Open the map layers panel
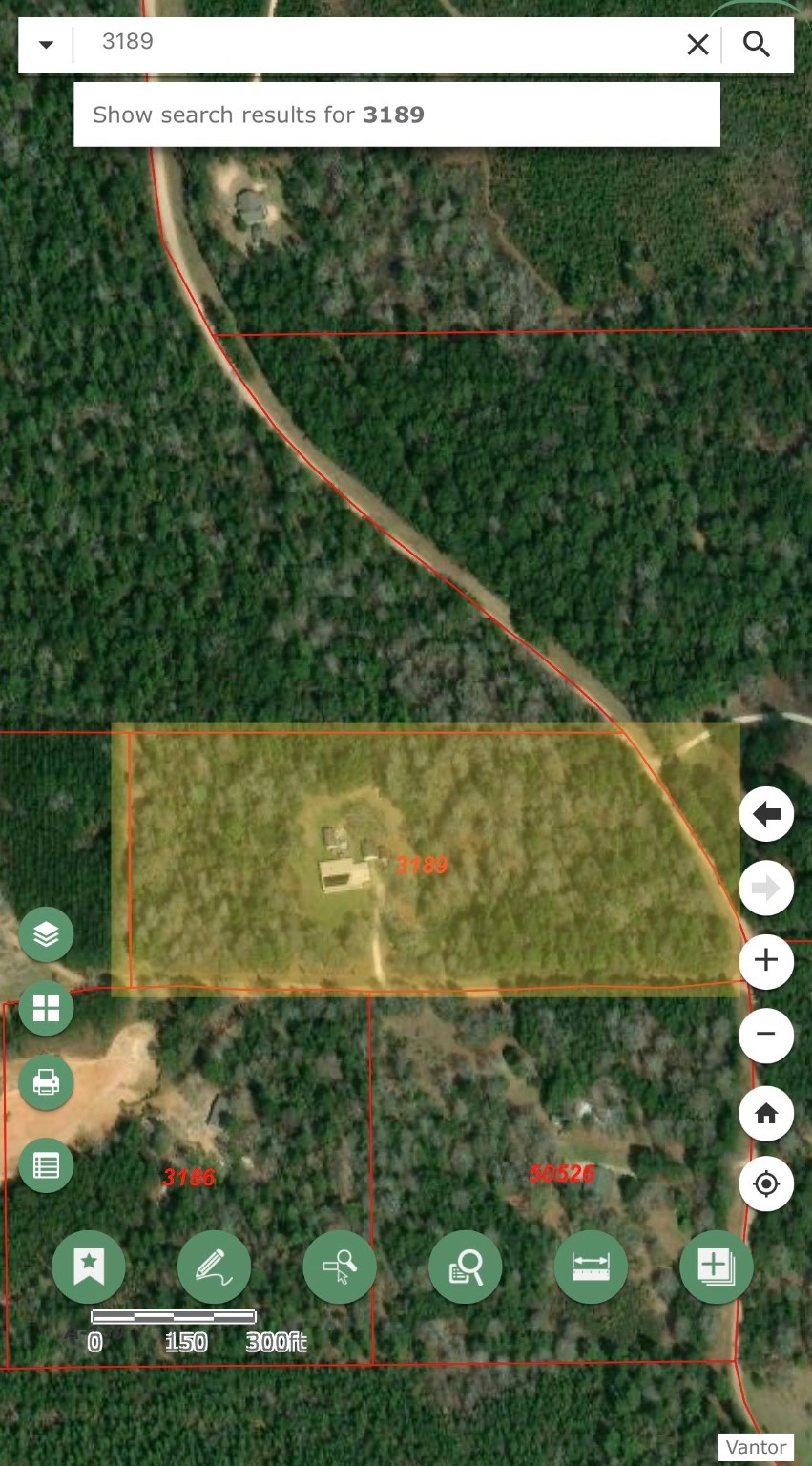The image size is (812, 1466). [x=46, y=933]
